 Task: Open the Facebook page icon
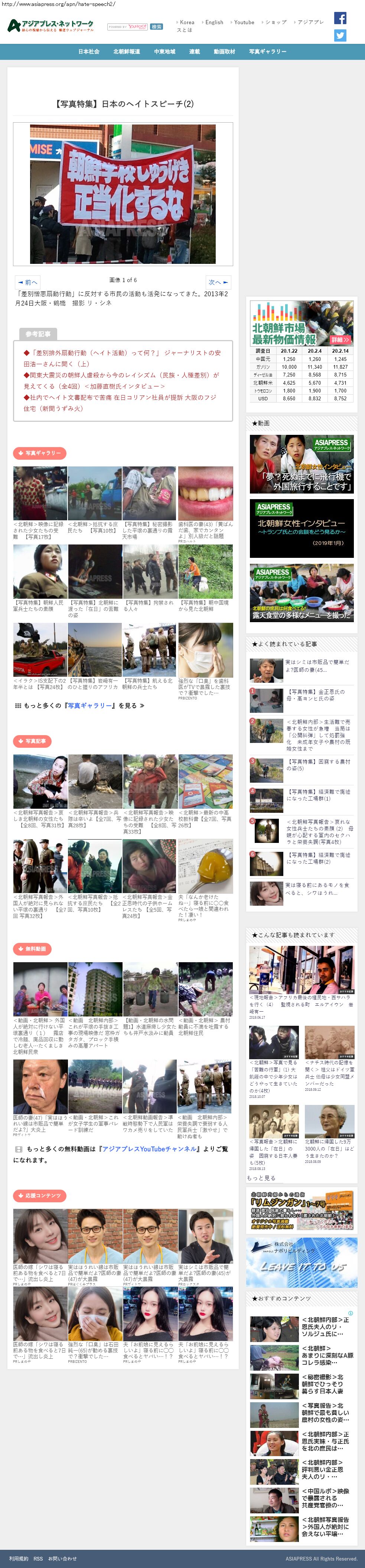pyautogui.click(x=340, y=18)
